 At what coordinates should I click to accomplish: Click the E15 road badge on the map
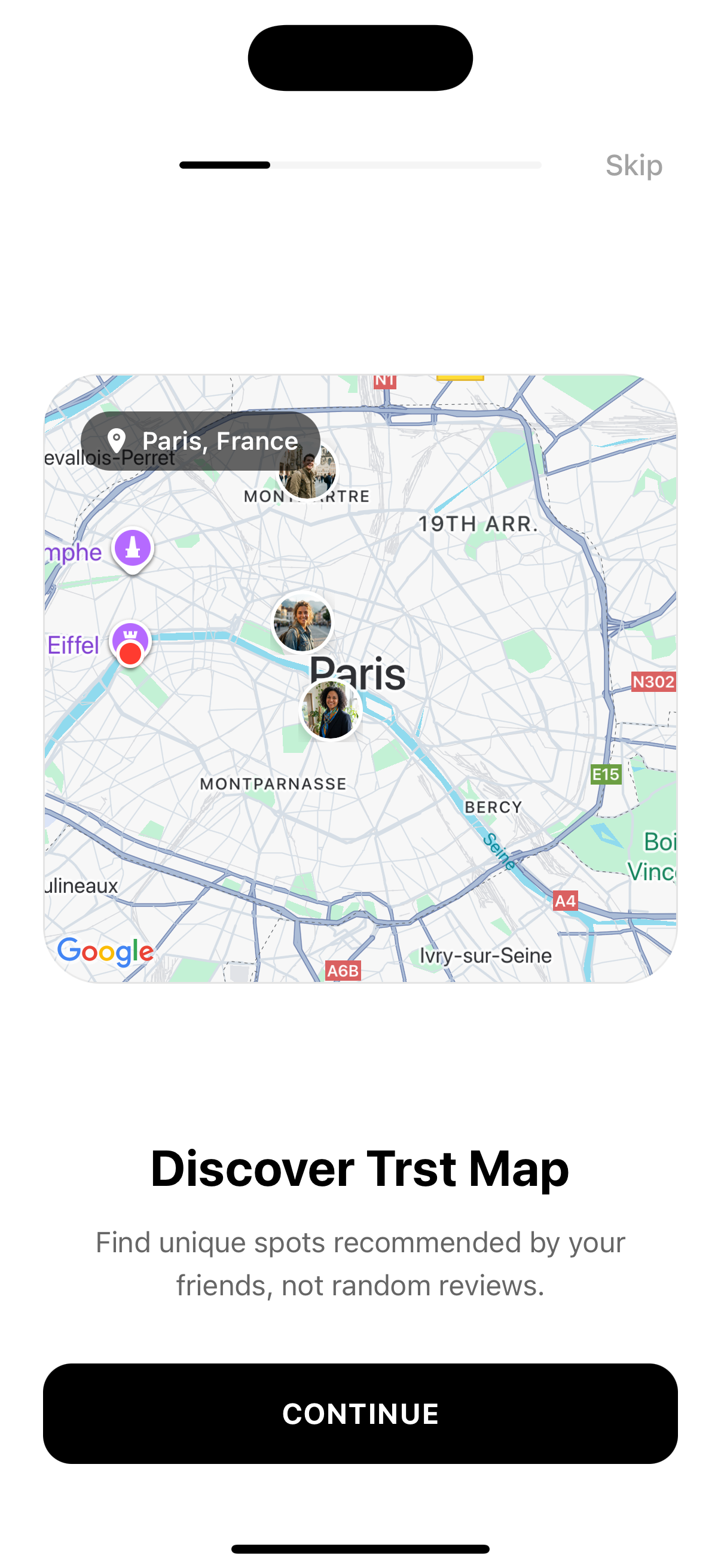tap(606, 773)
